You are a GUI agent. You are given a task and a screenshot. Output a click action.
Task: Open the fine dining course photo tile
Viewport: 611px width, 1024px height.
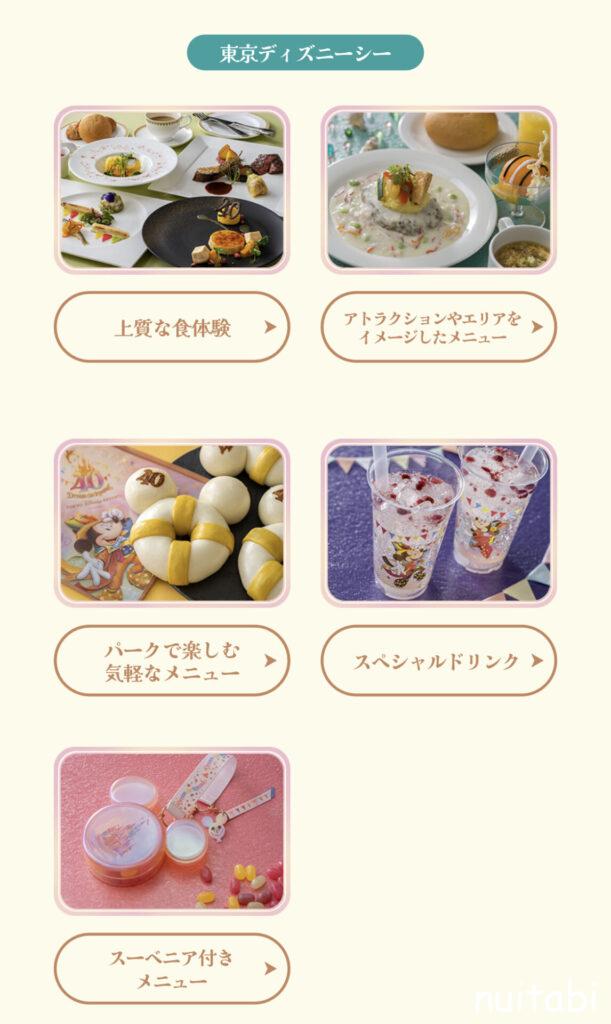point(171,190)
